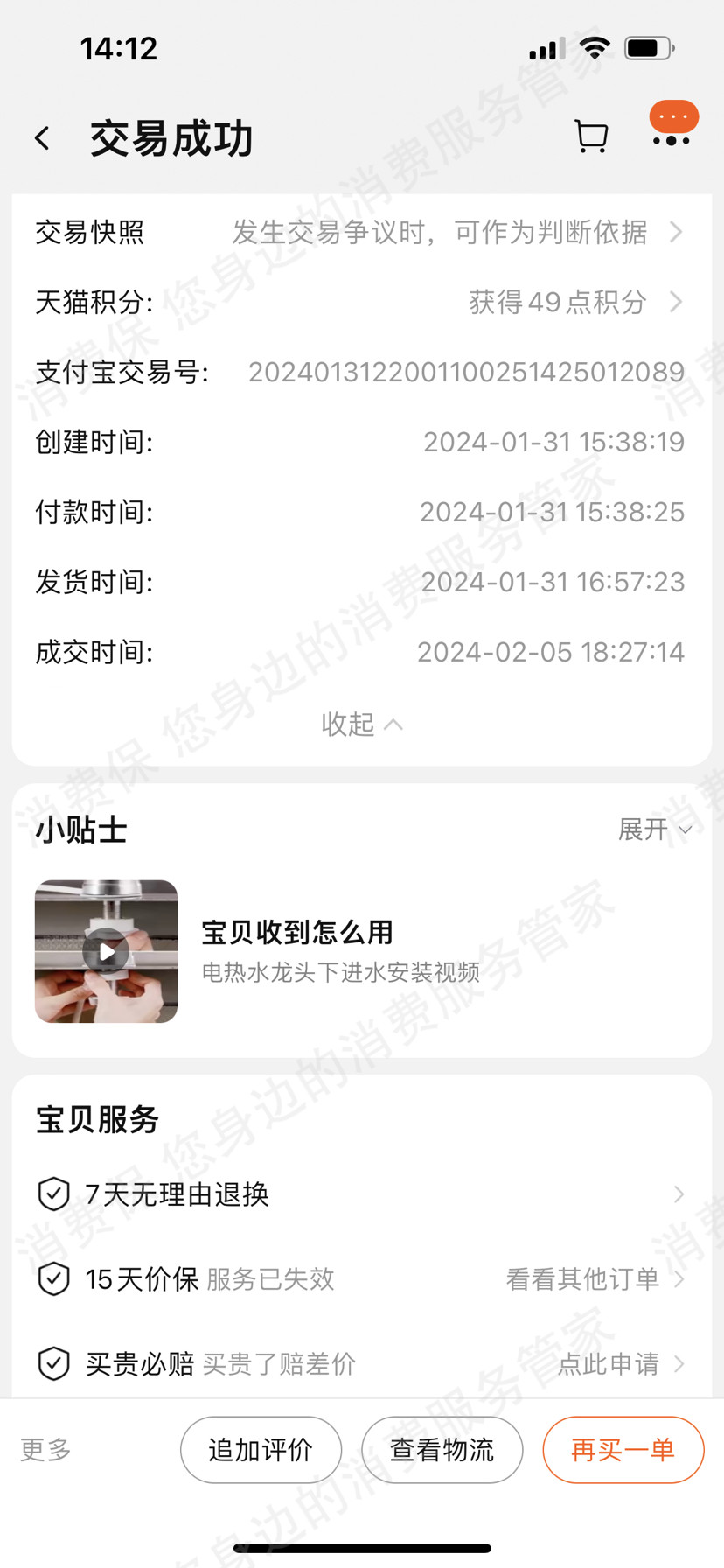The height and width of the screenshot is (1568, 724).
Task: Open 7天无理由退换 service details
Action: (x=360, y=1194)
